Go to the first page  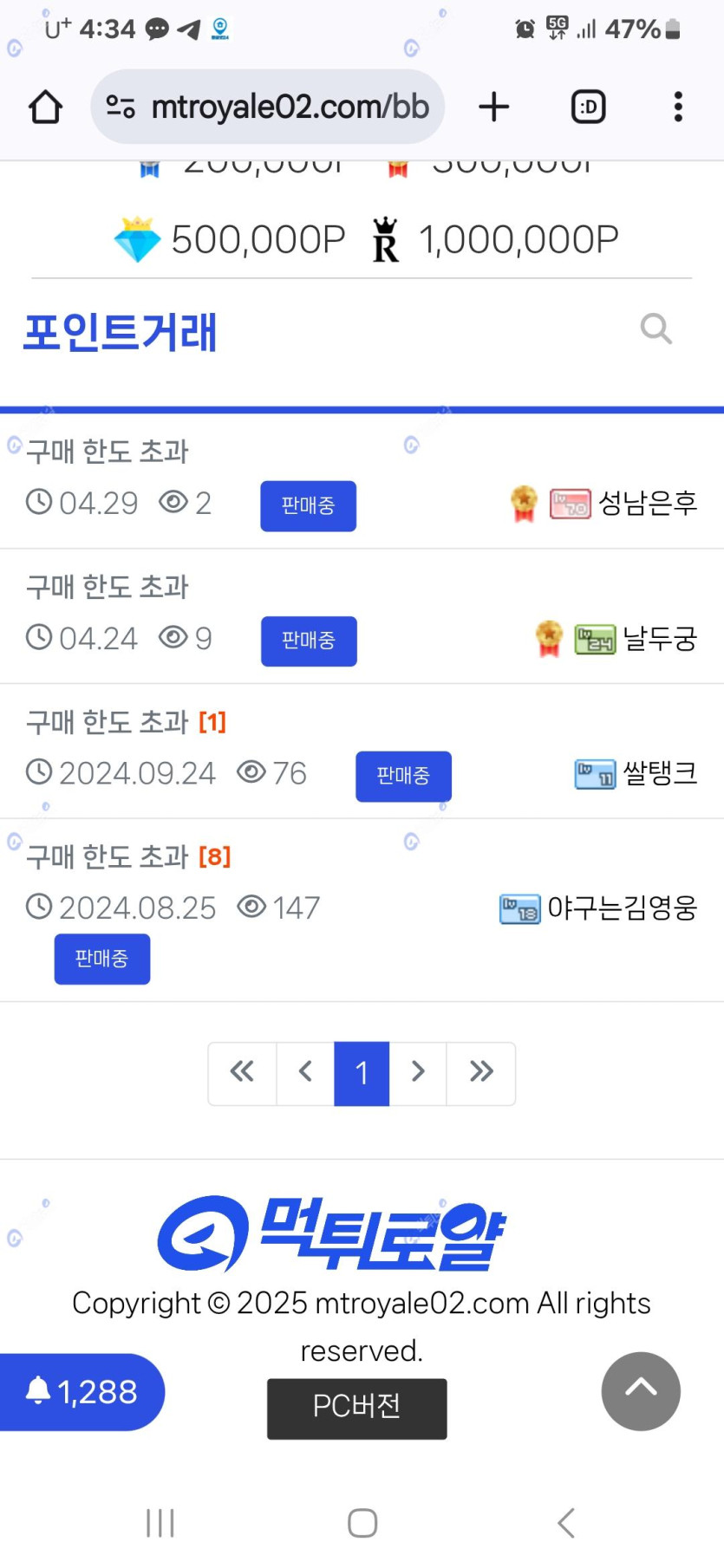242,1073
